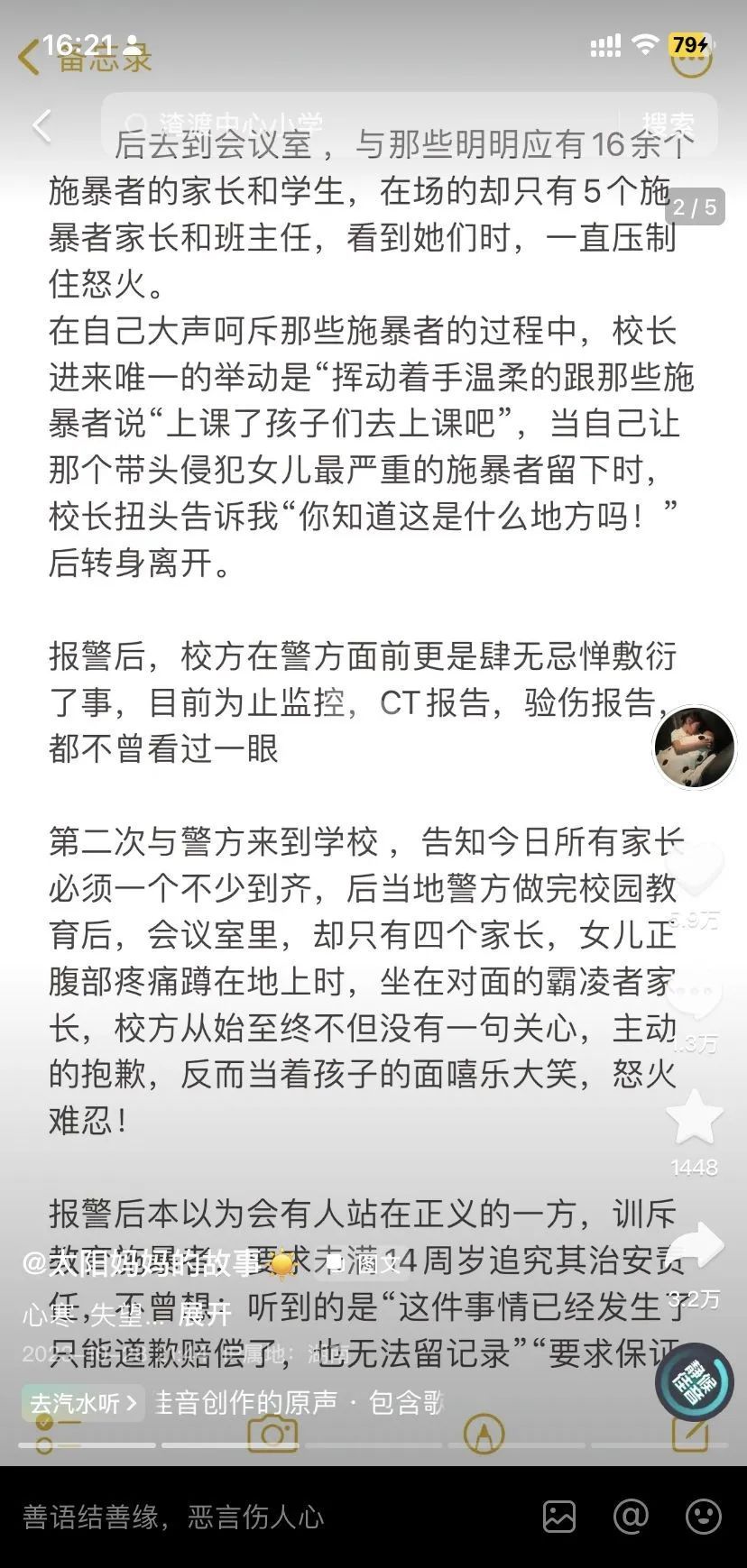Tap the 搜索 button
The height and width of the screenshot is (1568, 747).
pyautogui.click(x=669, y=124)
